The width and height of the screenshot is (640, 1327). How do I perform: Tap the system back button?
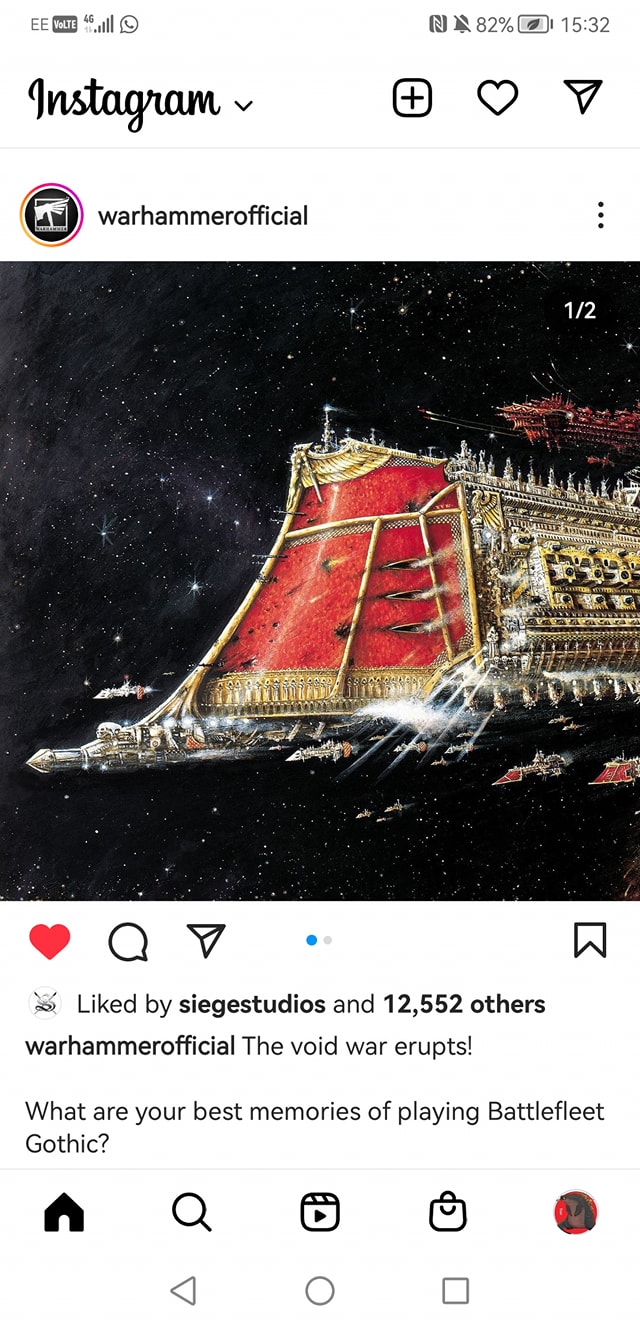point(183,1291)
